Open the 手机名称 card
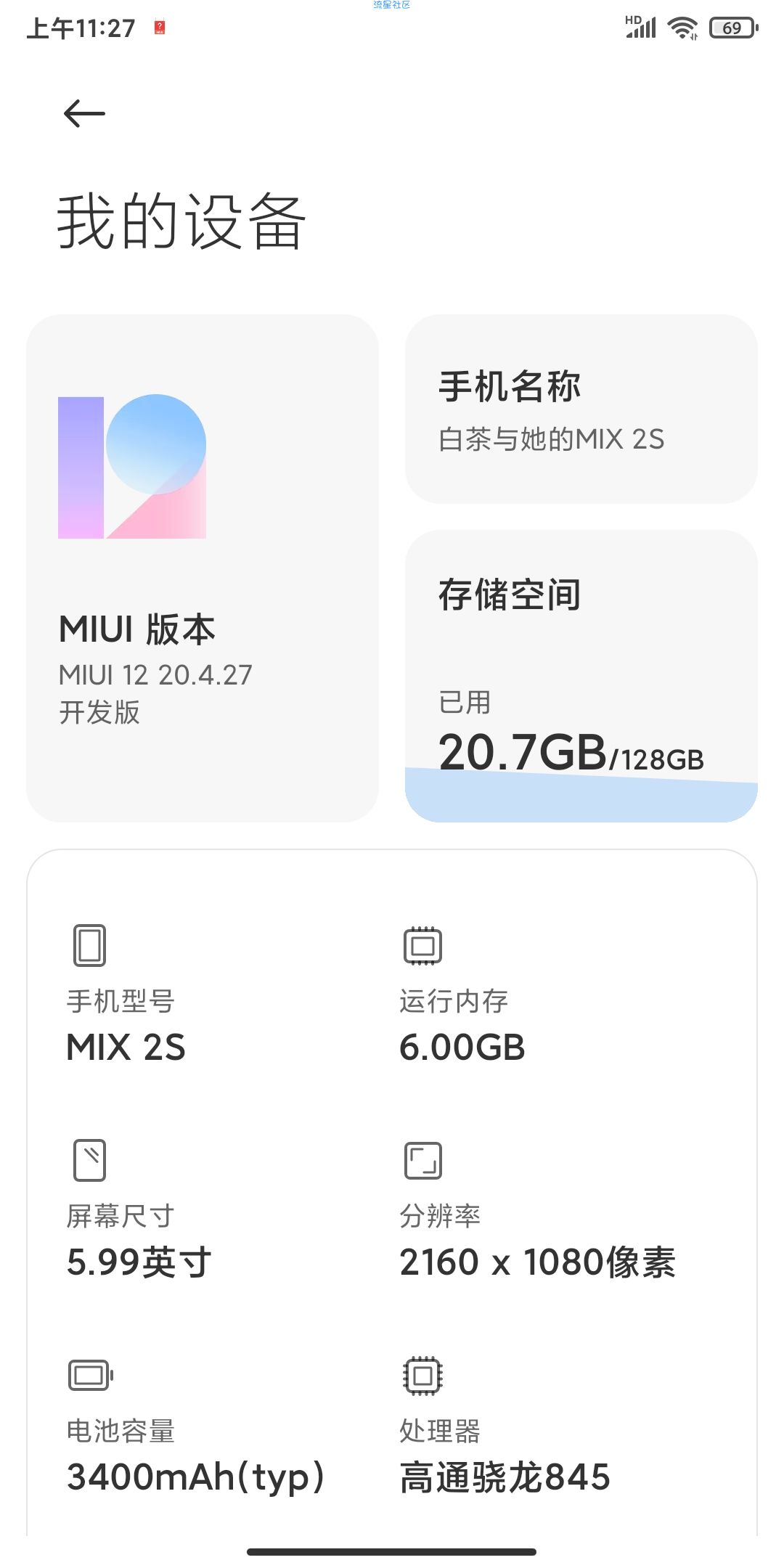This screenshot has width=784, height=1568. [581, 409]
